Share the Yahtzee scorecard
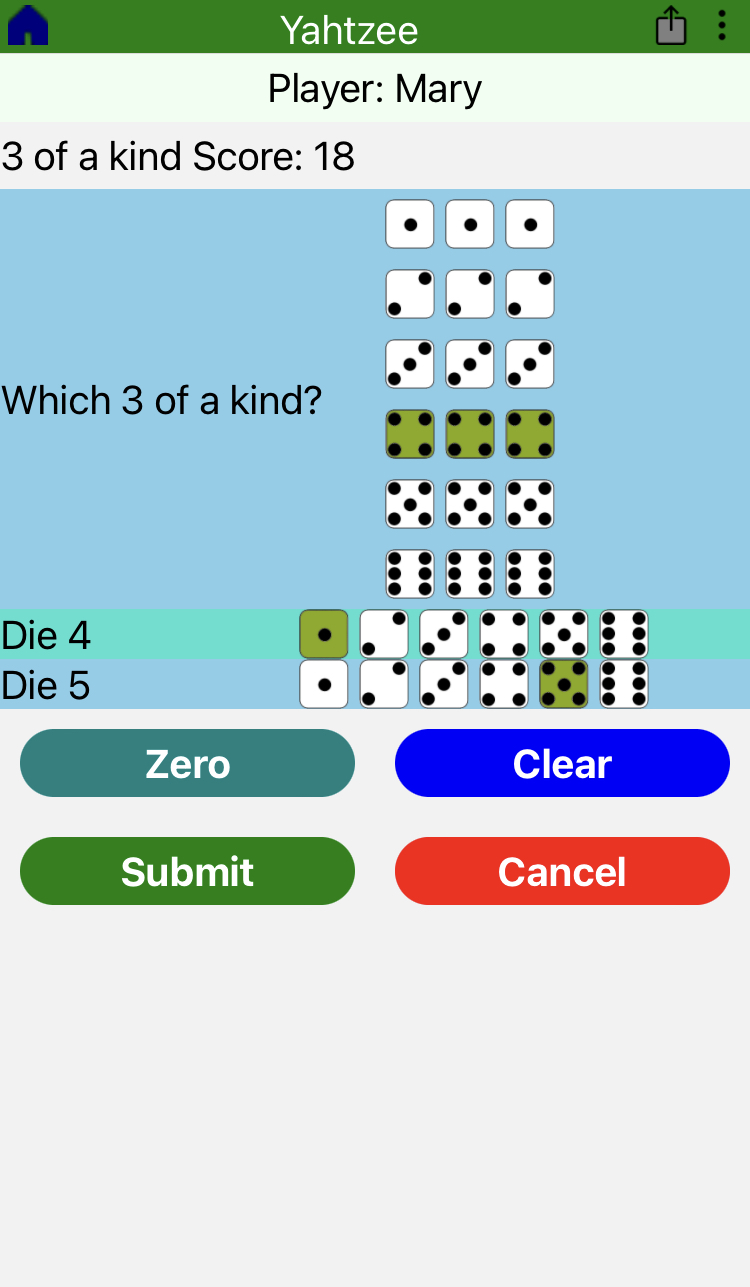 [671, 26]
